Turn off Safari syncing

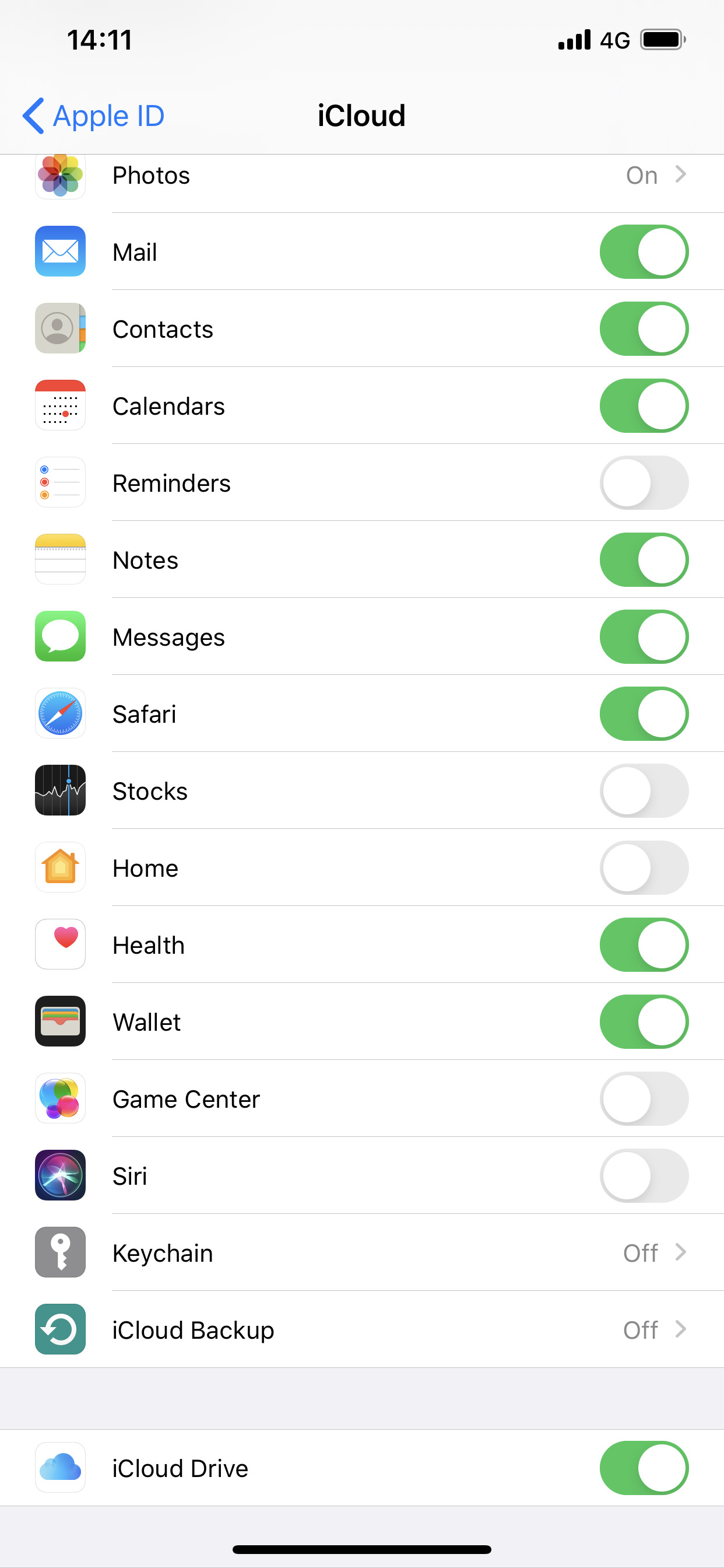[x=644, y=714]
